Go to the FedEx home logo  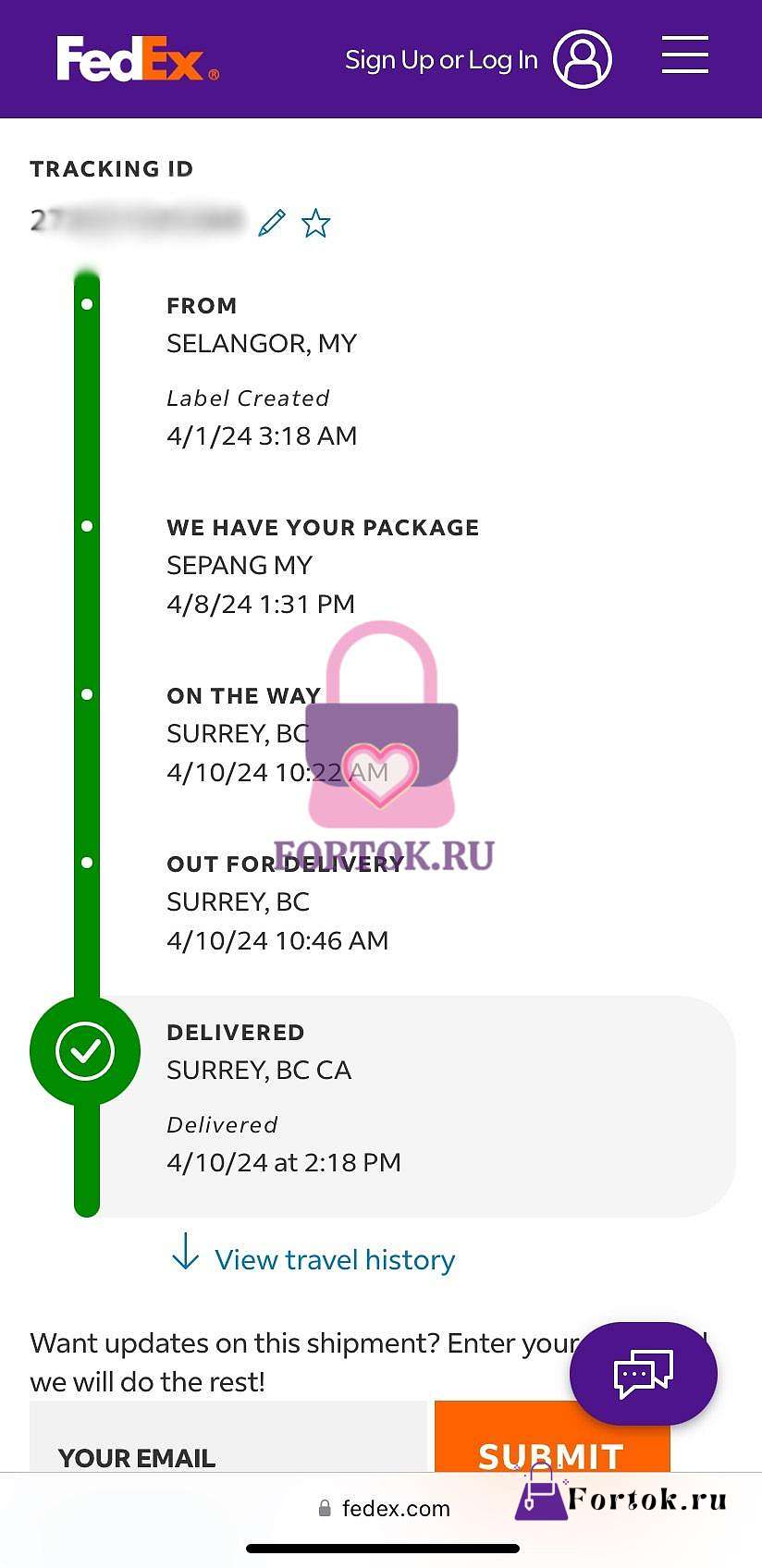[138, 59]
